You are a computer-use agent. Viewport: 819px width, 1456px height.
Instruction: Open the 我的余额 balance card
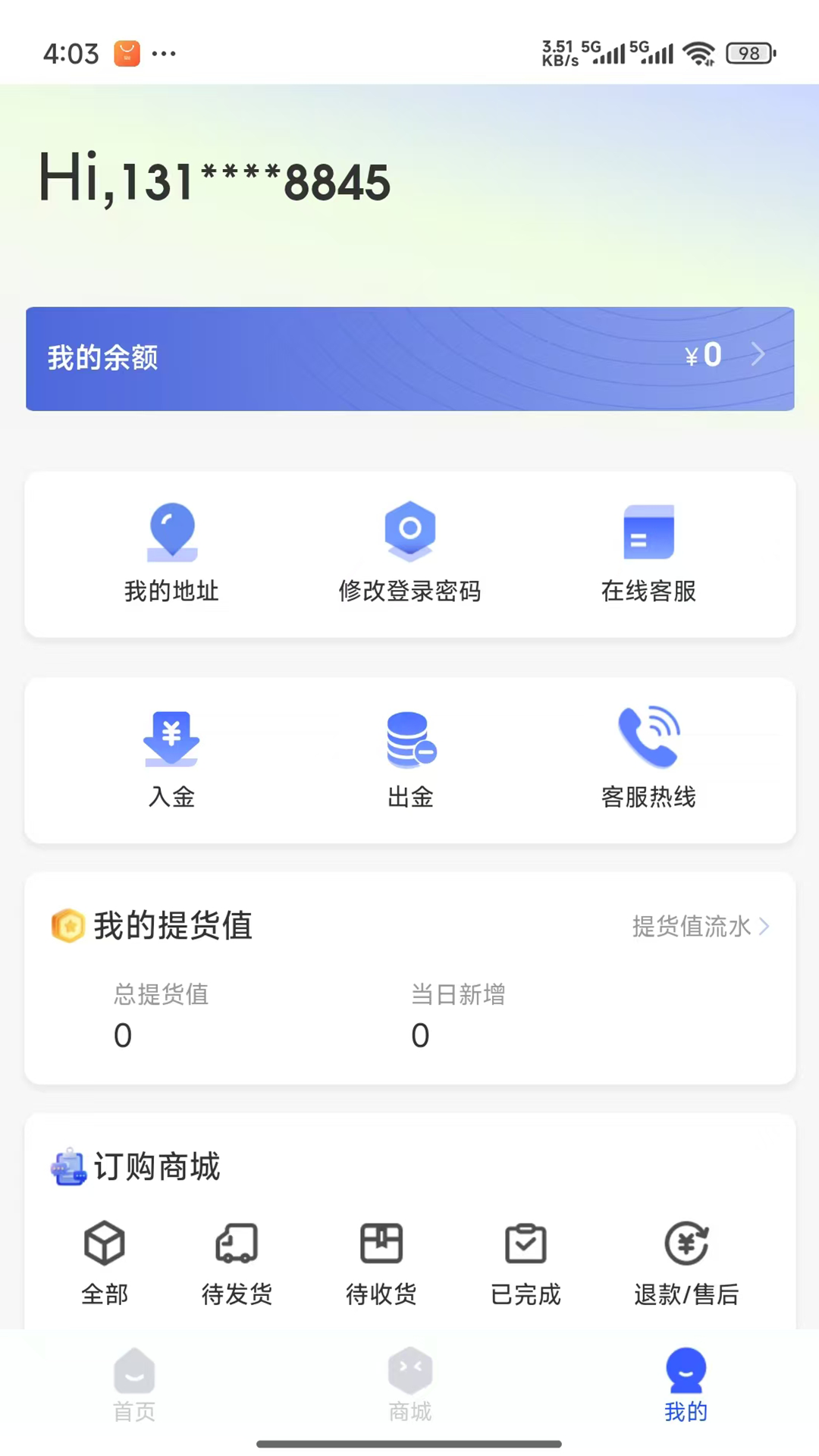(409, 359)
